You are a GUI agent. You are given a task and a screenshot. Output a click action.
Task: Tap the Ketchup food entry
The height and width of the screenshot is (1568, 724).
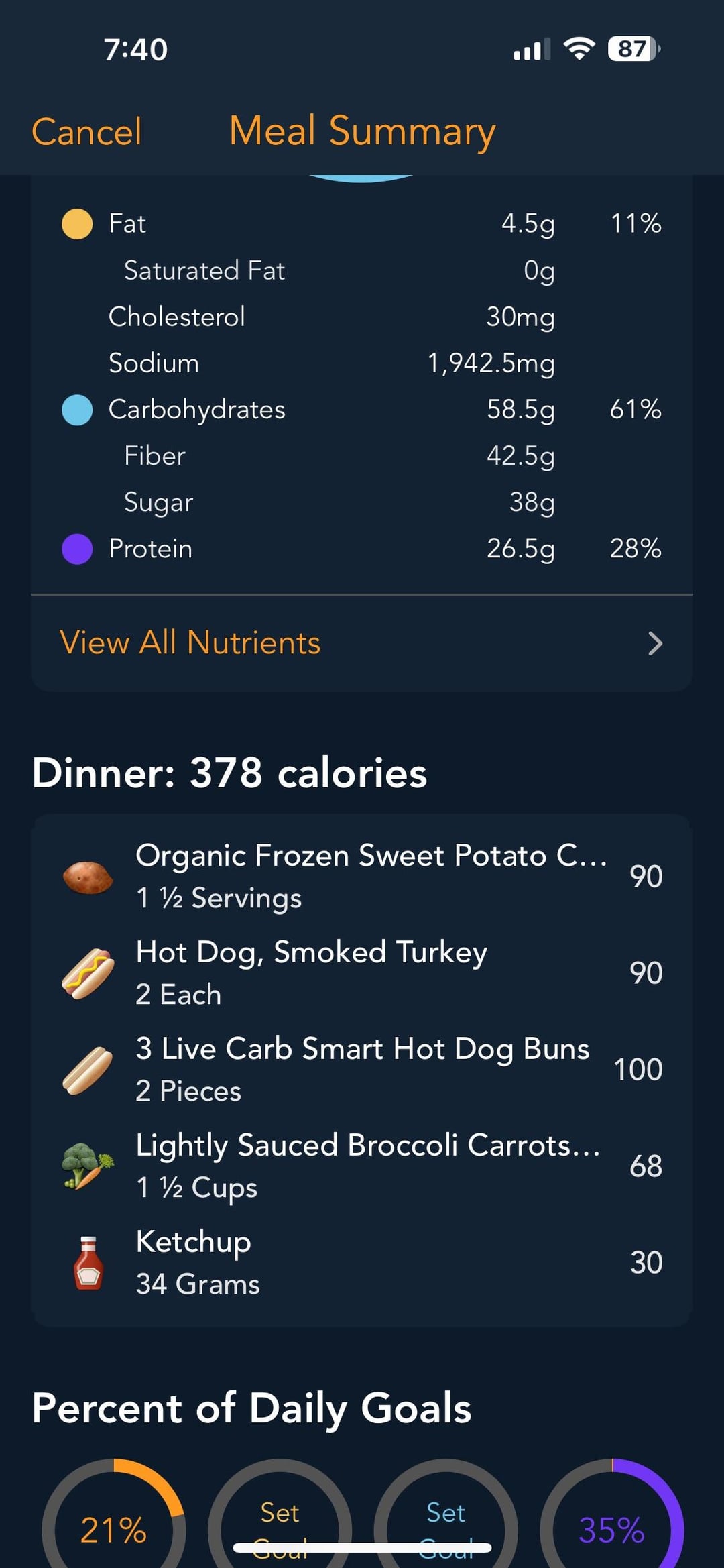point(362,1262)
